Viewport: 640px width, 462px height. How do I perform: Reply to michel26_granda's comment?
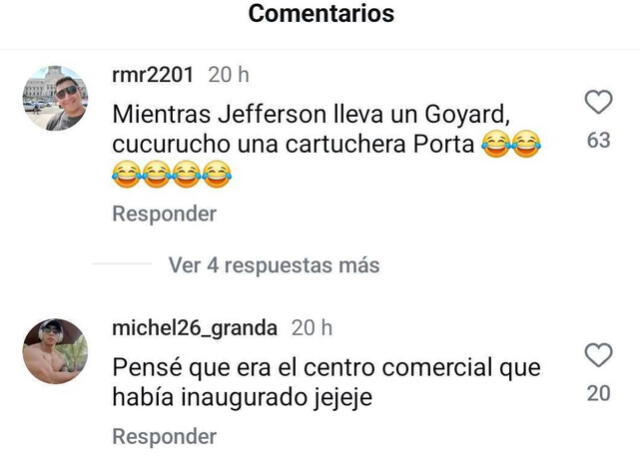(x=164, y=437)
